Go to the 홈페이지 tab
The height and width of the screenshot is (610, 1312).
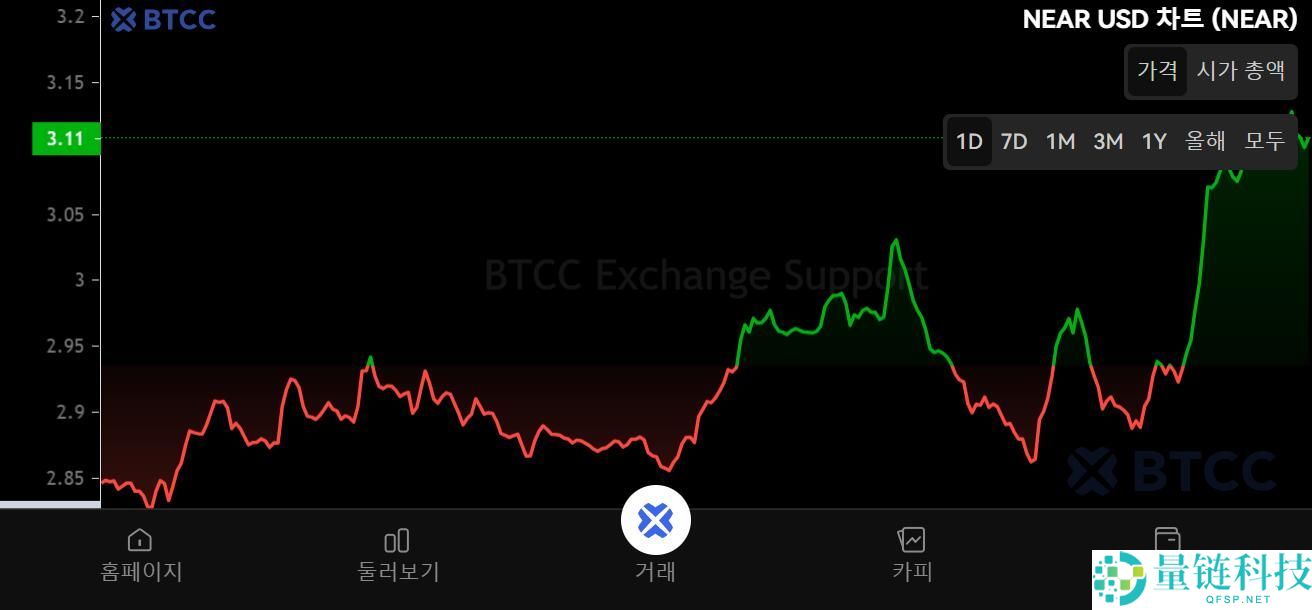click(x=141, y=555)
